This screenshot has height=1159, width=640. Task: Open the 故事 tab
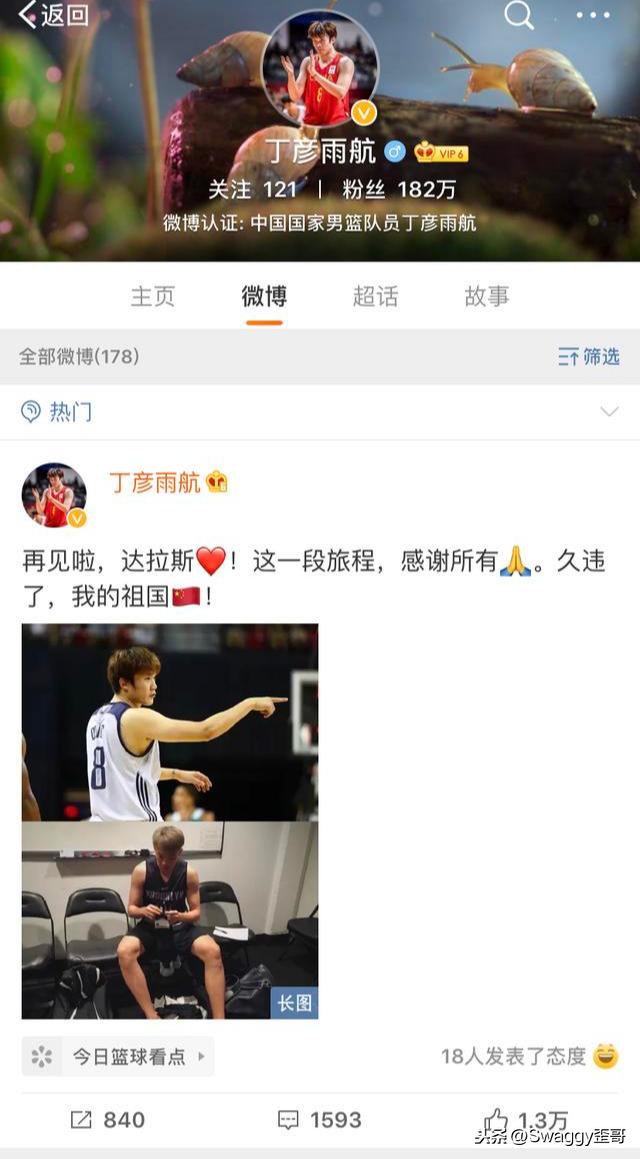coord(487,296)
